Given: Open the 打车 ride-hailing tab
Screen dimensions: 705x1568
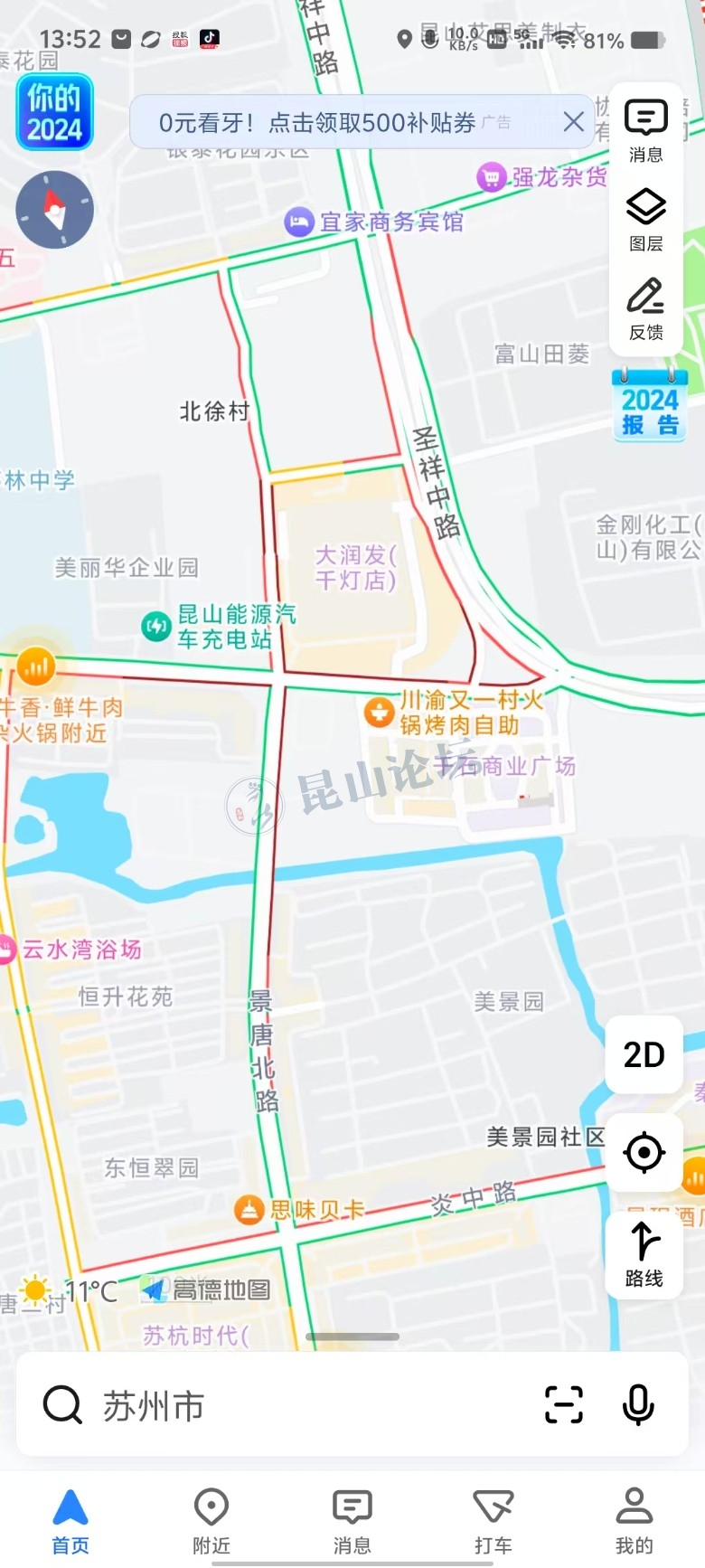Looking at the screenshot, I should [x=493, y=1521].
